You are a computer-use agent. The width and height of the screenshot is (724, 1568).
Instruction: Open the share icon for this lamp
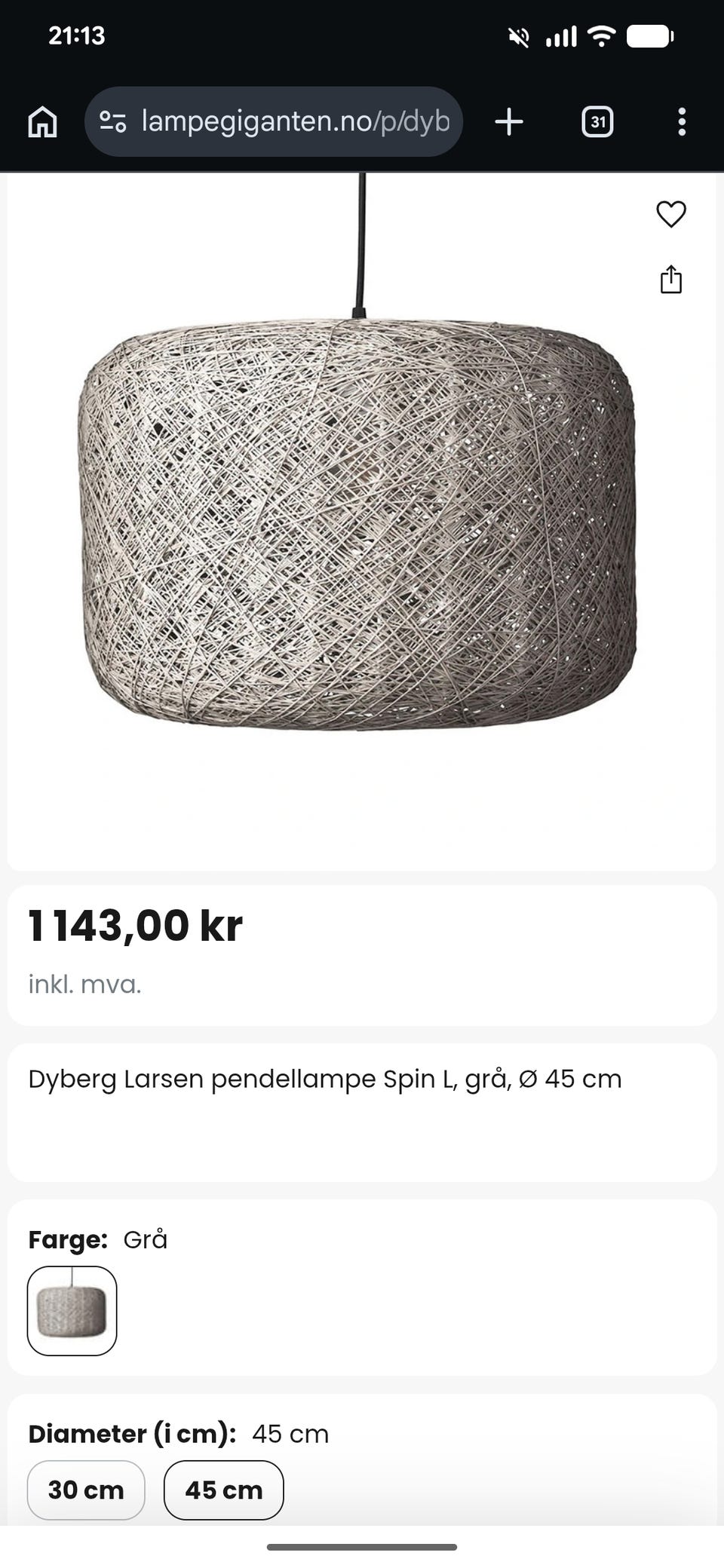coord(670,279)
